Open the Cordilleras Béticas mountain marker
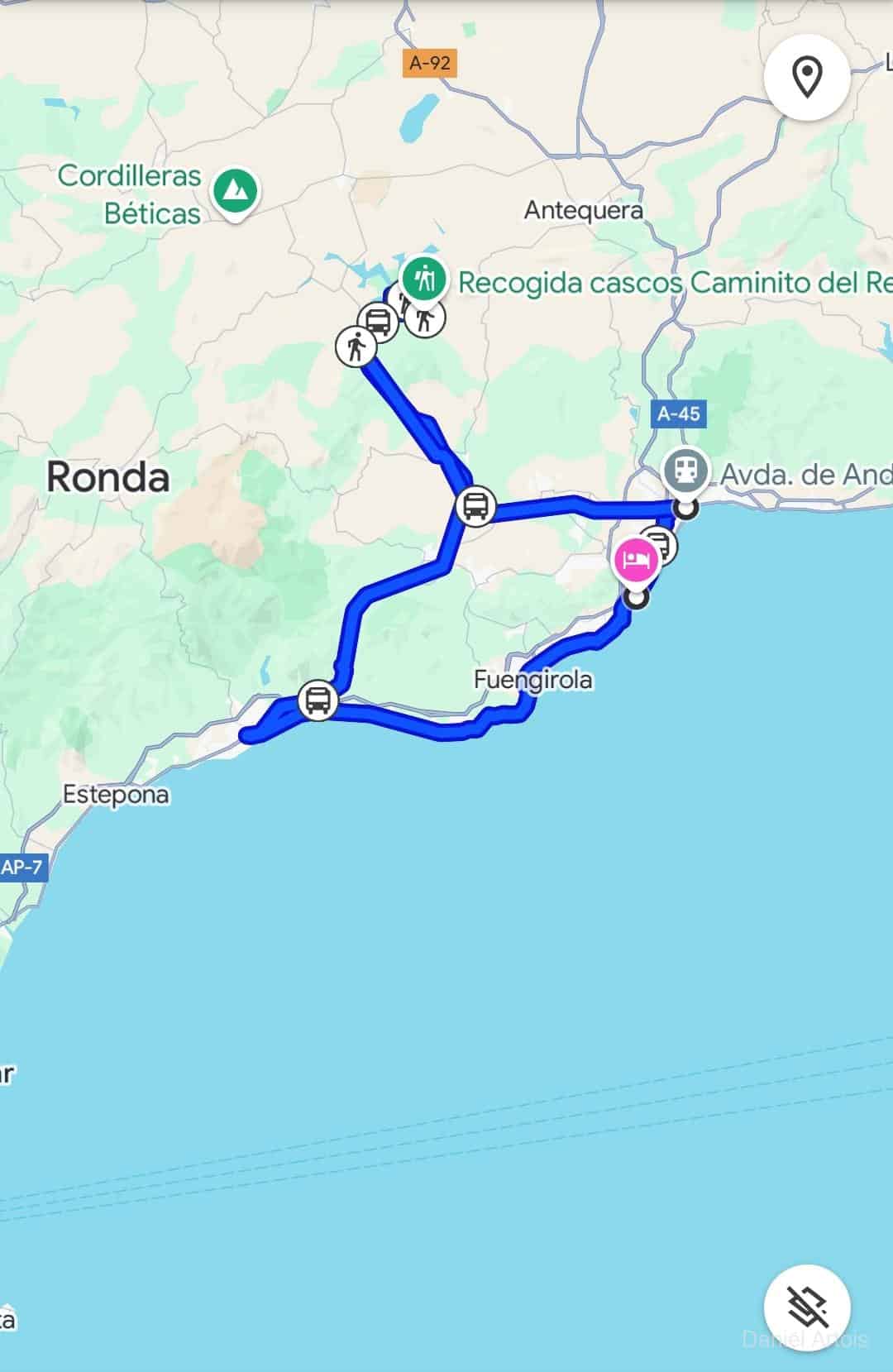This screenshot has width=893, height=1372. tap(236, 191)
